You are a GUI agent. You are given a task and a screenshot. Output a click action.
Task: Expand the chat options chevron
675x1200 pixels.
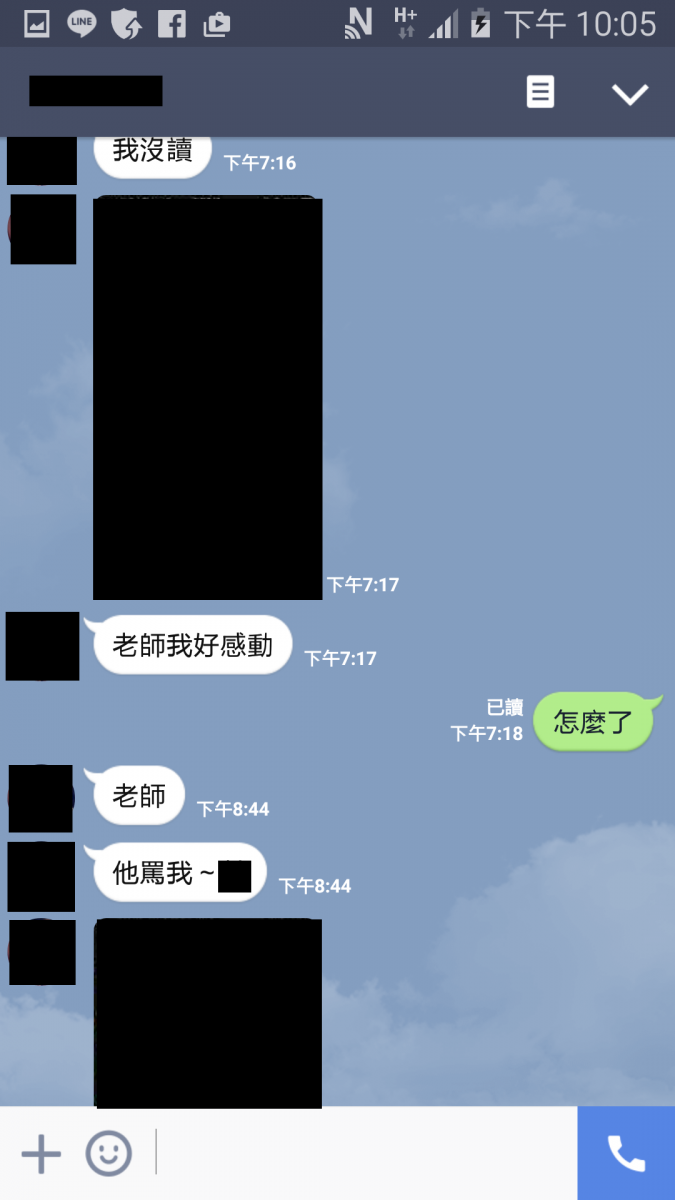click(630, 94)
